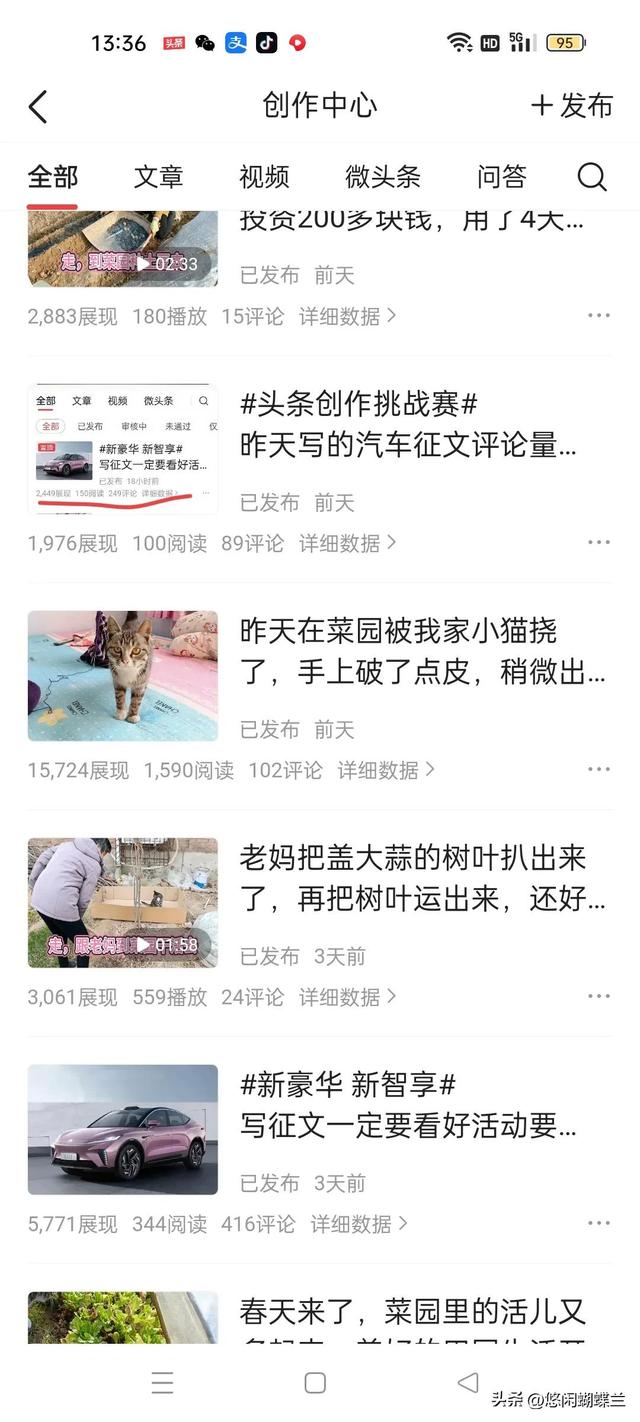Select the 微头条 tab
The height and width of the screenshot is (1422, 640).
(383, 177)
